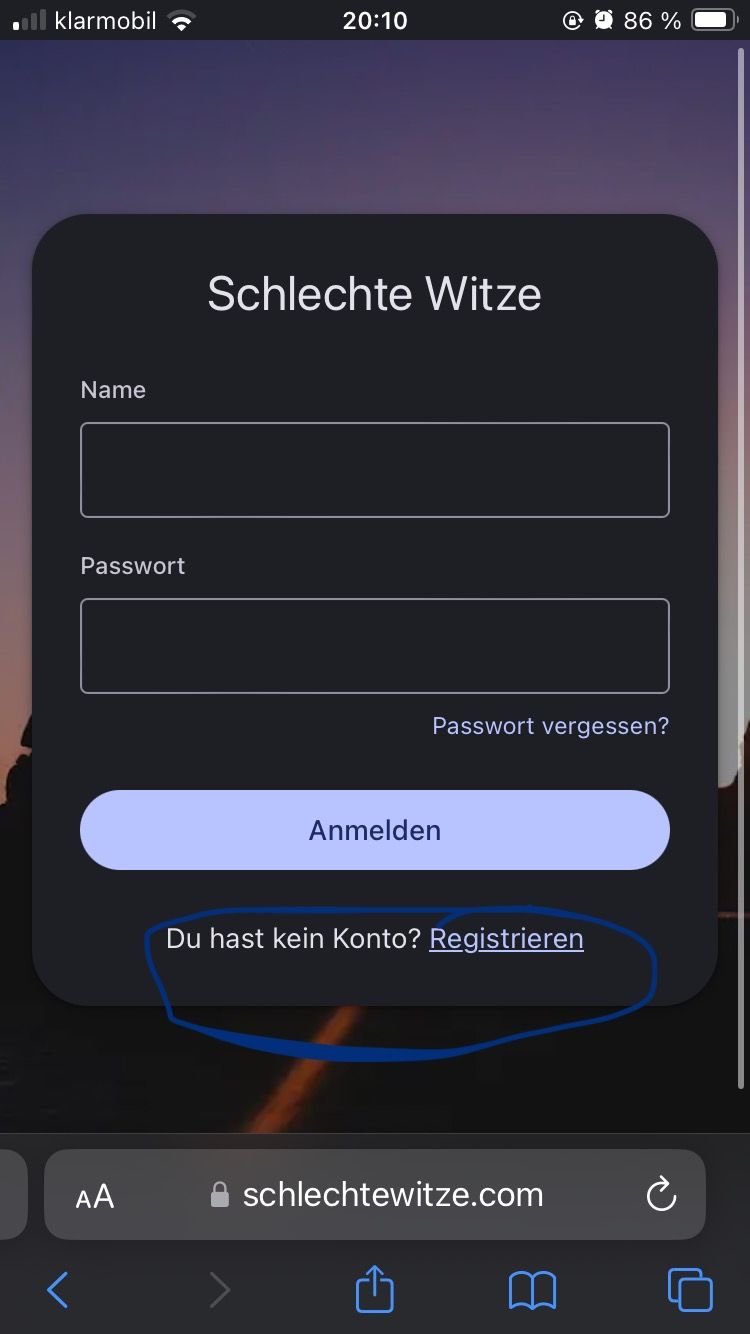Screen dimensions: 750x1334
Task: Open the share sheet
Action: click(375, 1288)
